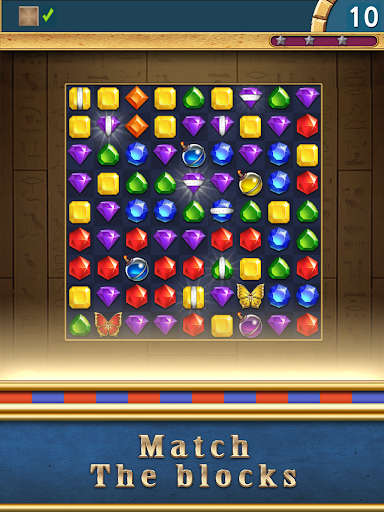Select the red butterfly piece
This screenshot has height=512, width=384.
[108, 324]
